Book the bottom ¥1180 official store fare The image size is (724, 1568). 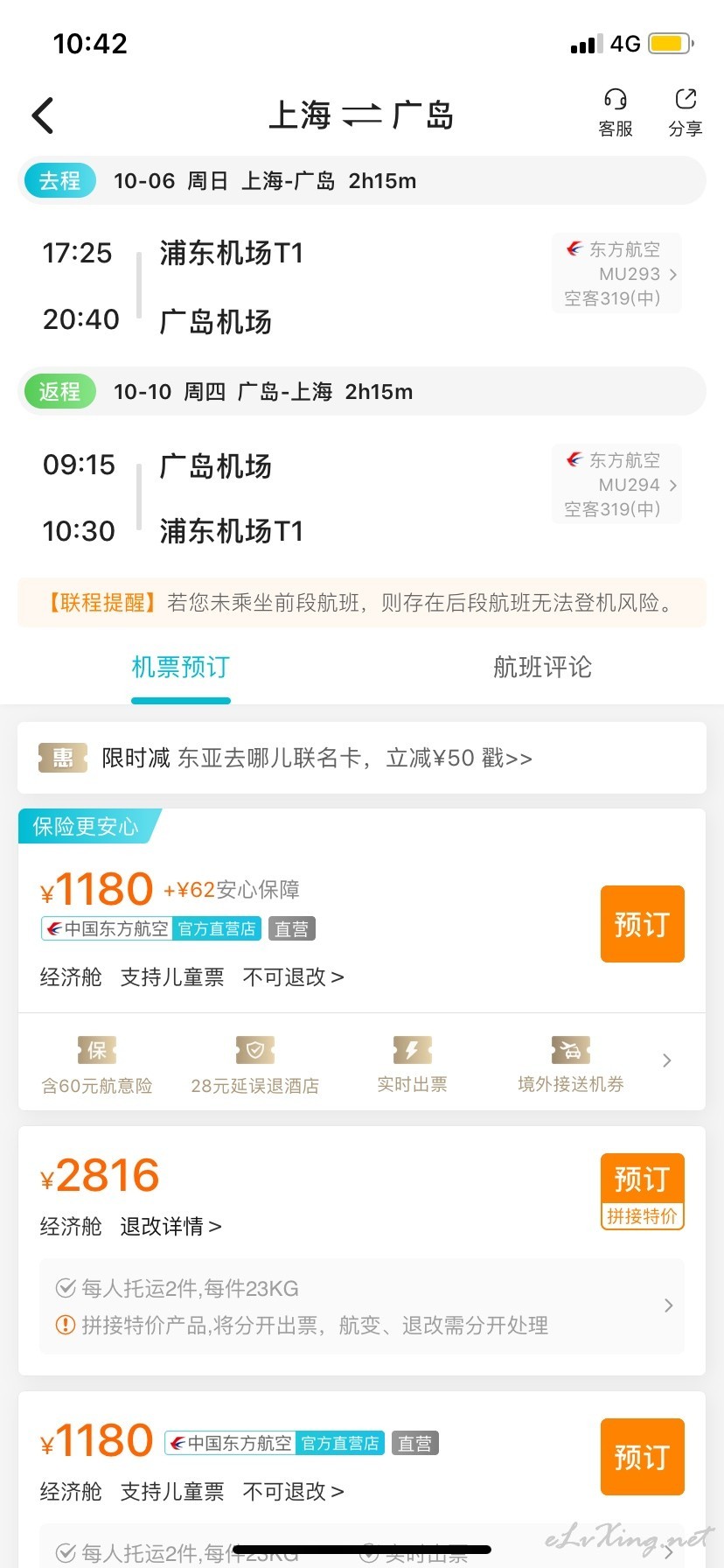coord(642,1457)
